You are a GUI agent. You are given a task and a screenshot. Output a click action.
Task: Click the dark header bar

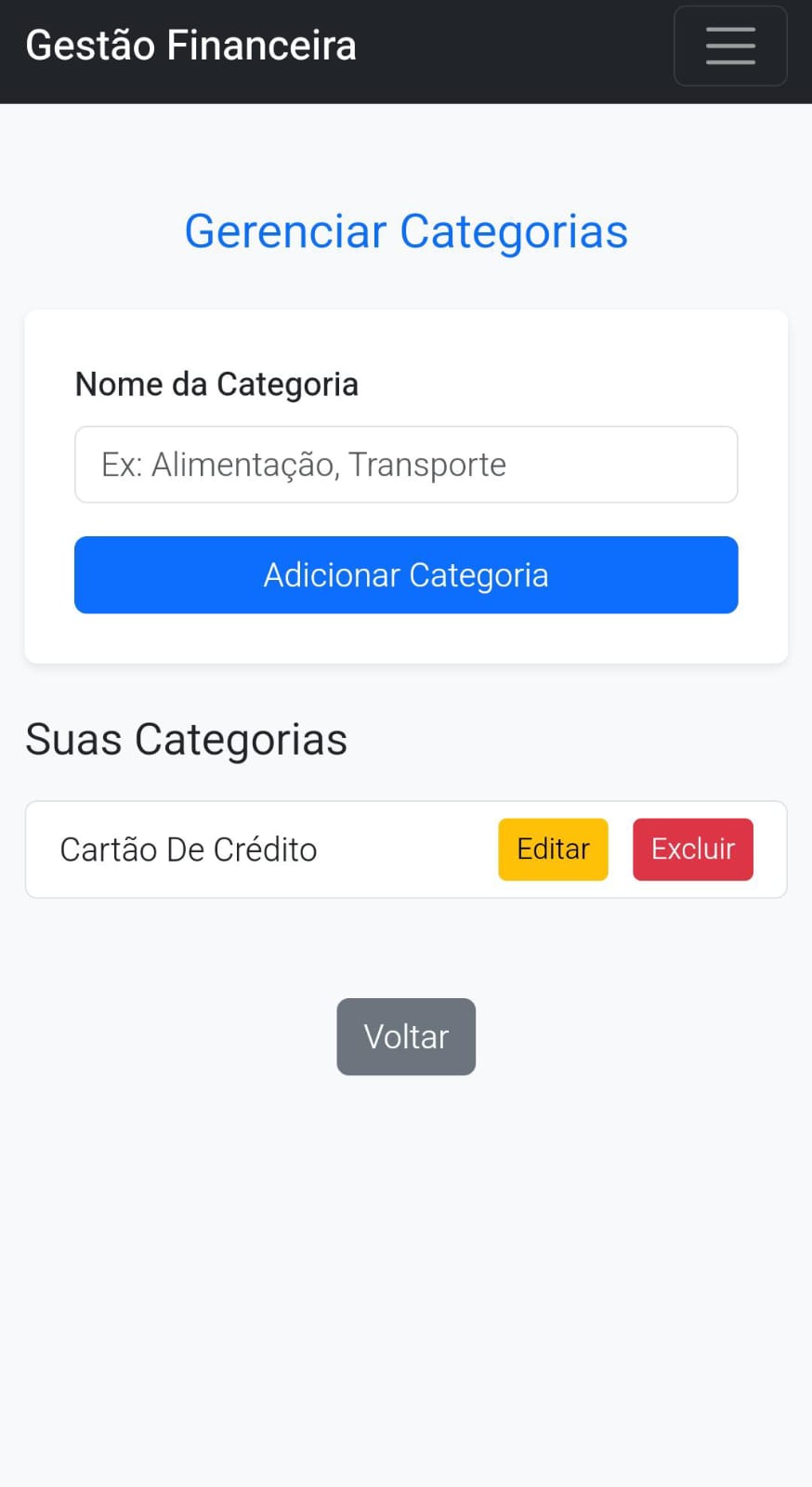pyautogui.click(x=406, y=51)
